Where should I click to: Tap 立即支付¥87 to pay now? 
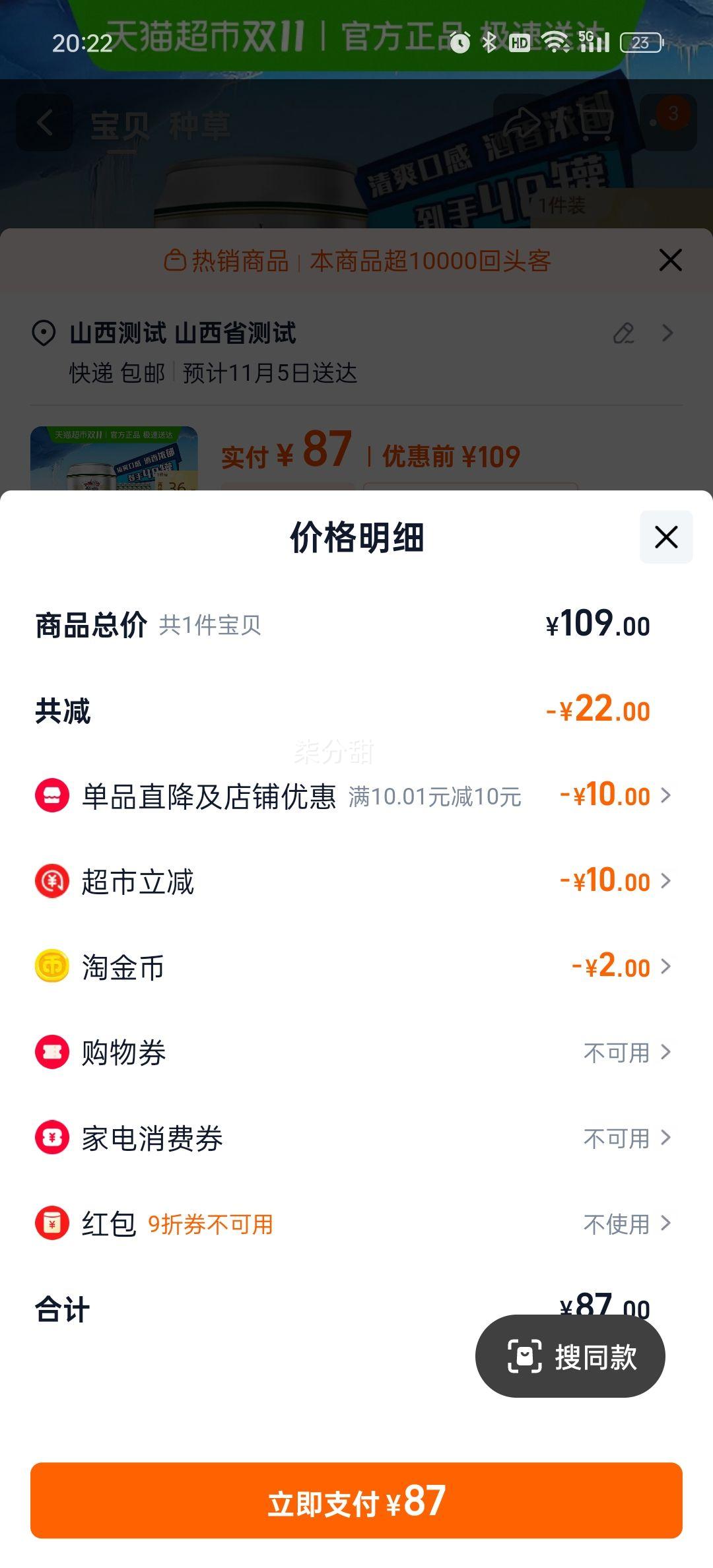pyautogui.click(x=356, y=1505)
